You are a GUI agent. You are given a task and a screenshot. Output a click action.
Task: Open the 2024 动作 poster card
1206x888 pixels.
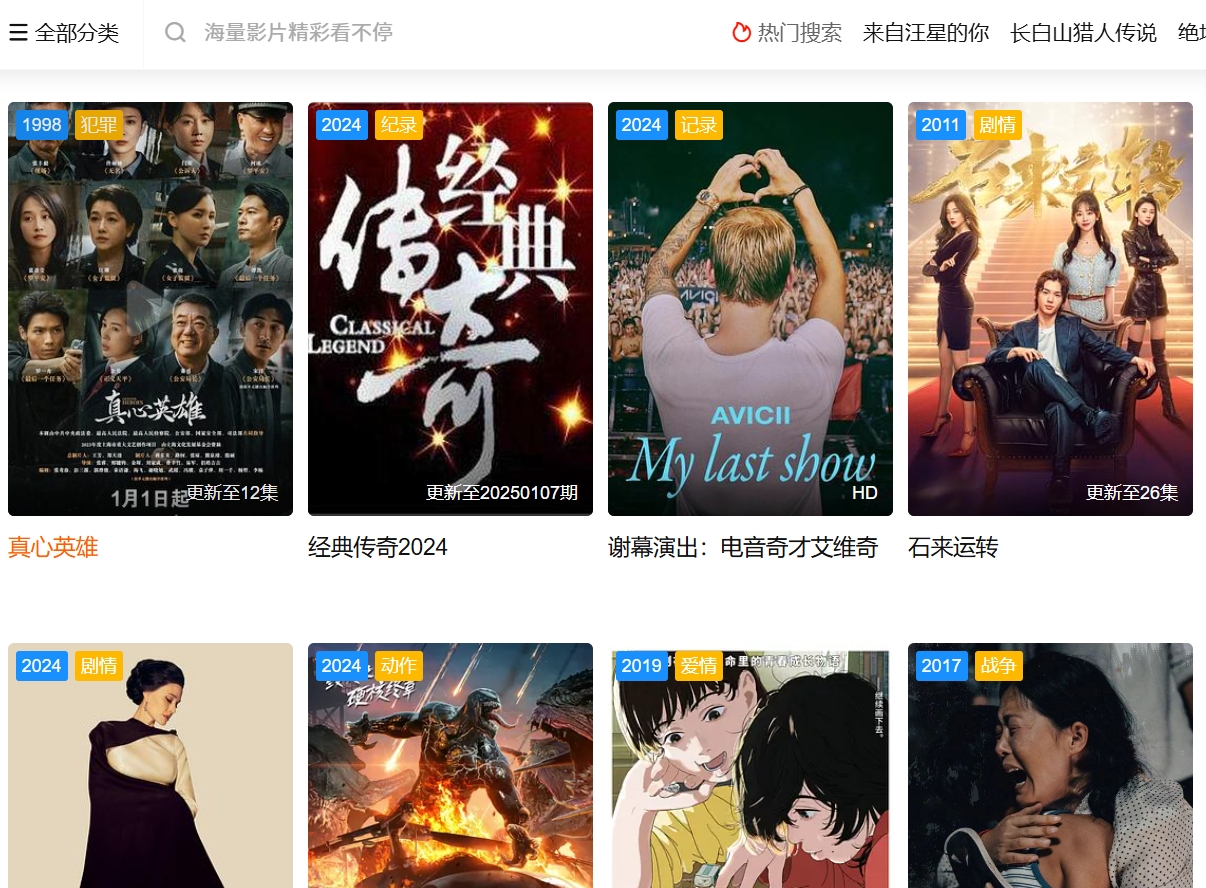(x=450, y=770)
